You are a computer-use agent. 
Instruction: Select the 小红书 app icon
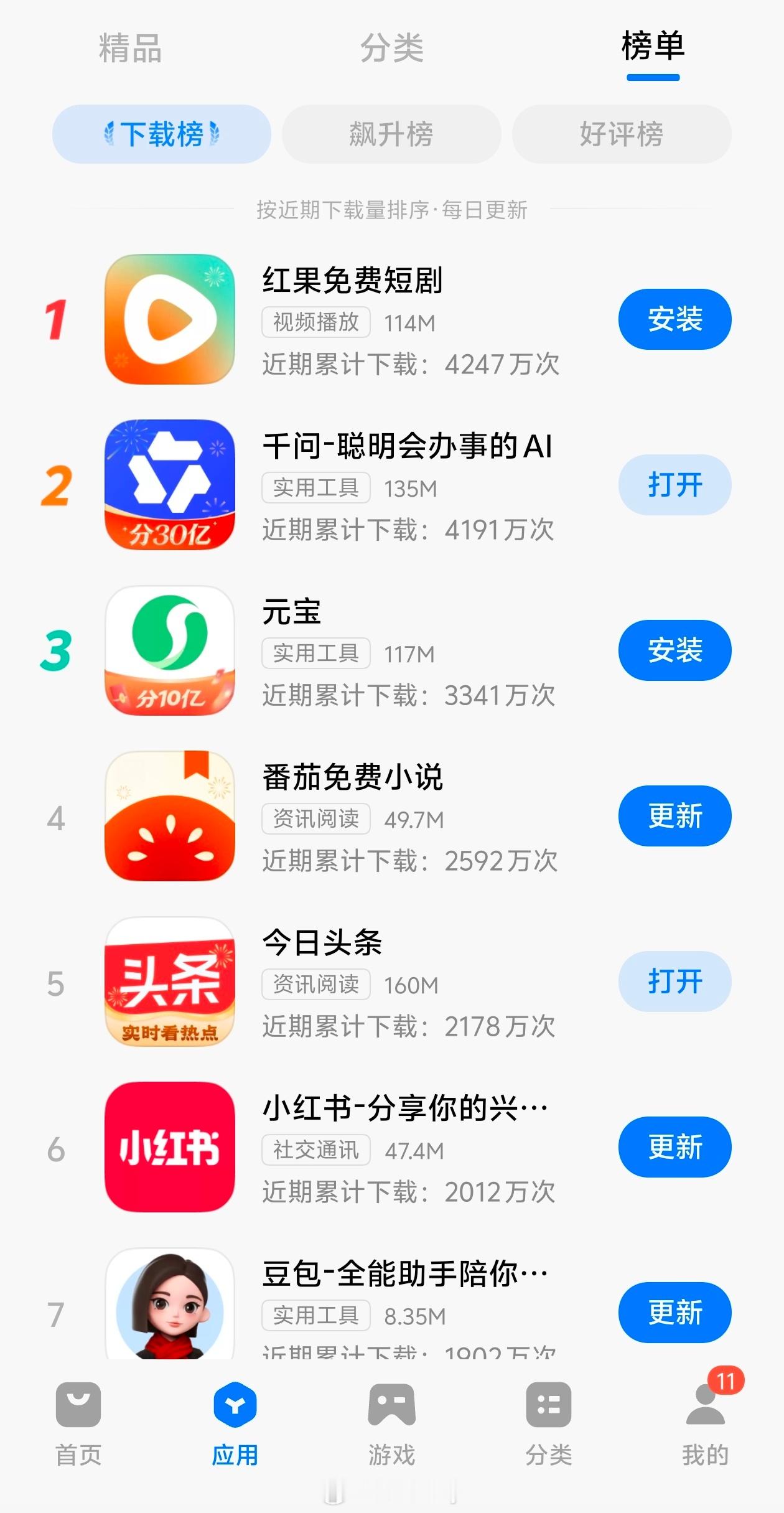pyautogui.click(x=169, y=1148)
